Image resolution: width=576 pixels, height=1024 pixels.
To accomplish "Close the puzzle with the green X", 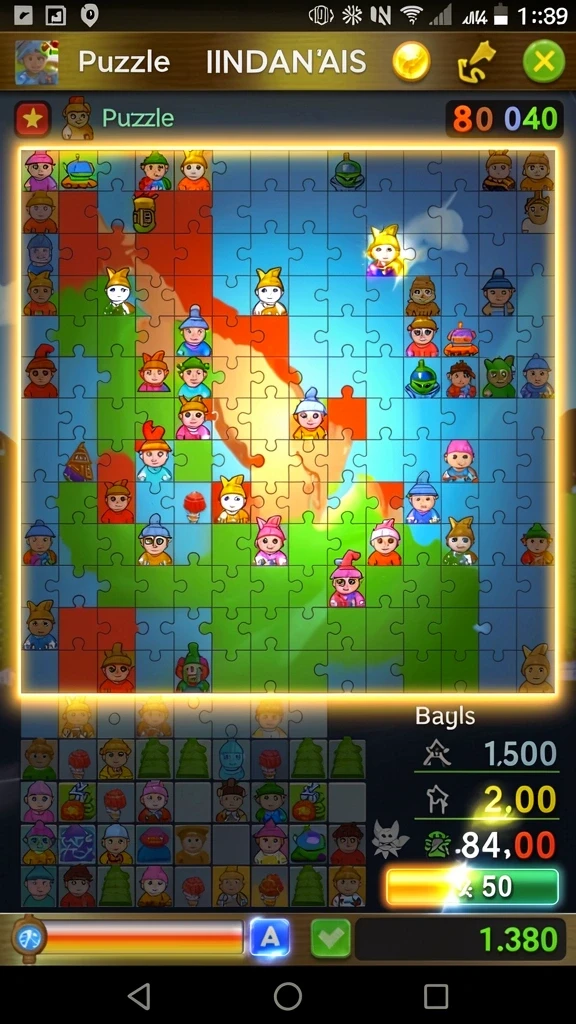I will point(543,61).
